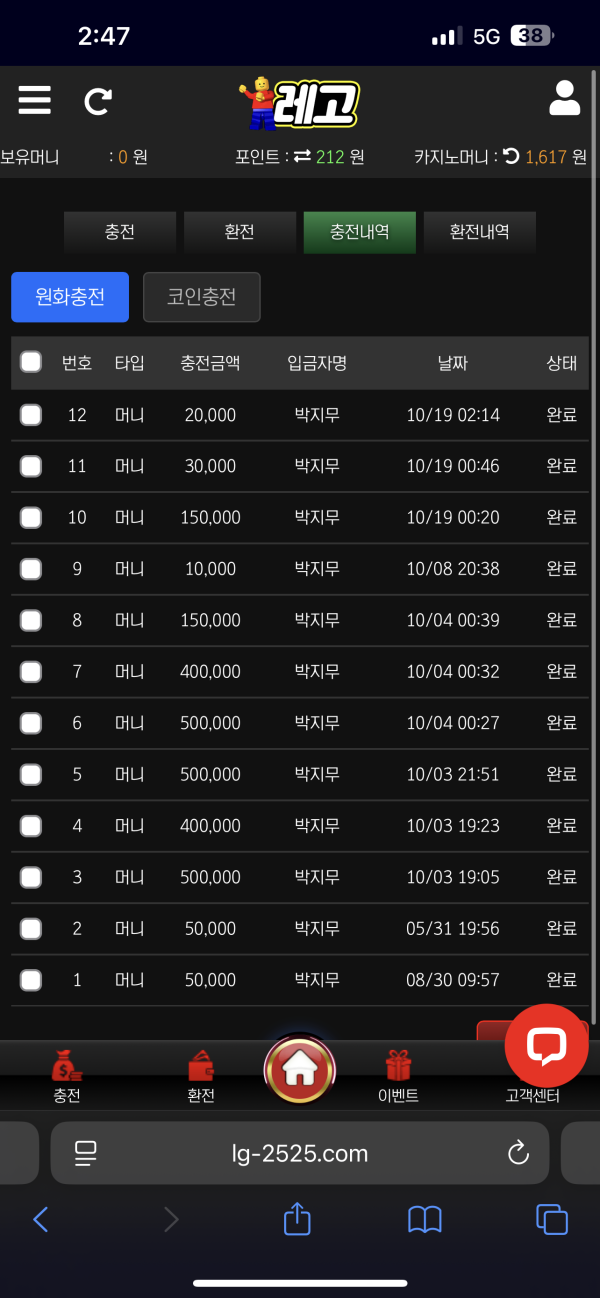Screen dimensions: 600x1298
Task: Tick the checkbox for row number 10
Action: 31,517
